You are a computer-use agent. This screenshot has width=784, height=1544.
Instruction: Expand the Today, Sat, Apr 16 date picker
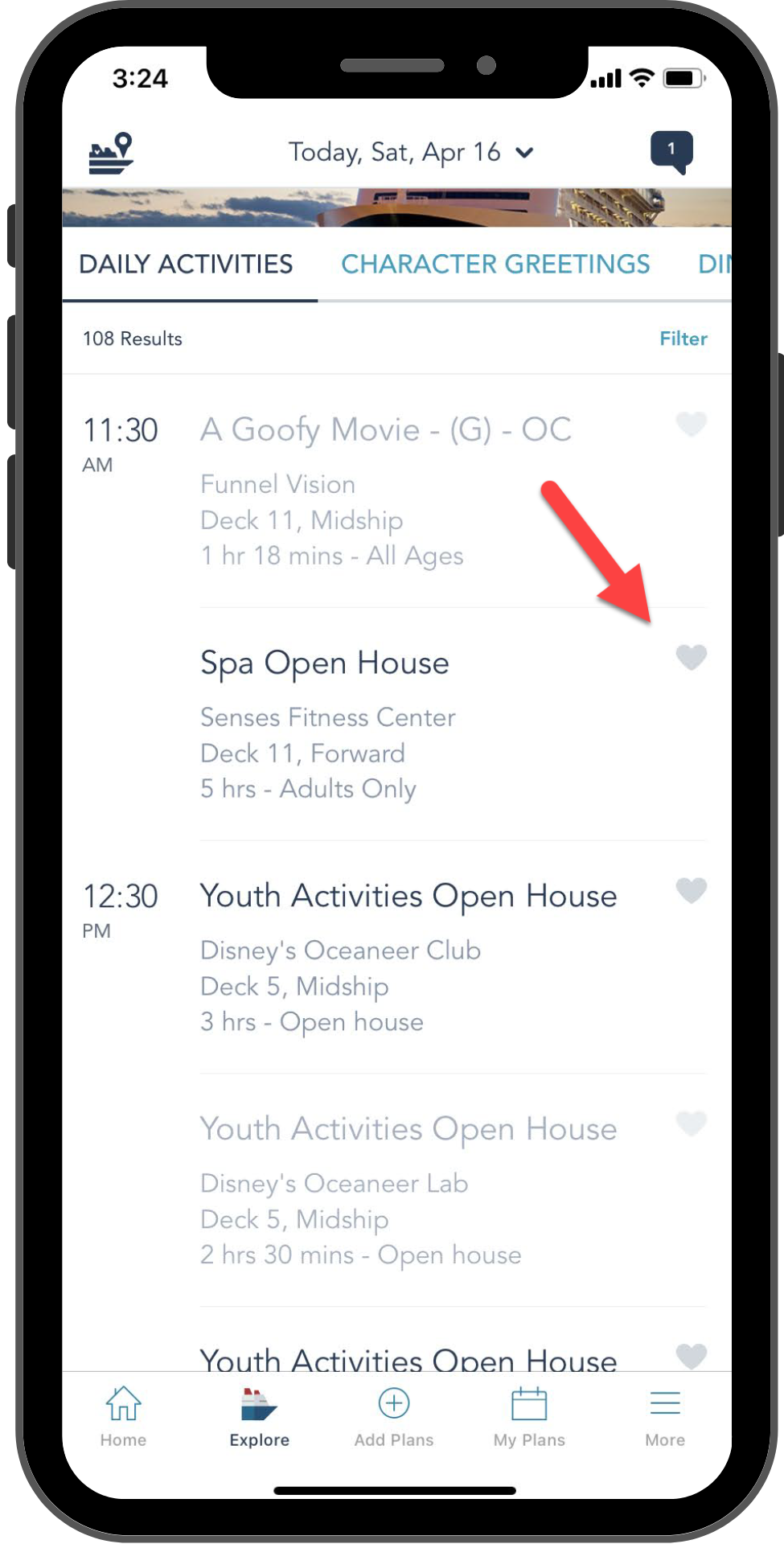click(x=411, y=152)
